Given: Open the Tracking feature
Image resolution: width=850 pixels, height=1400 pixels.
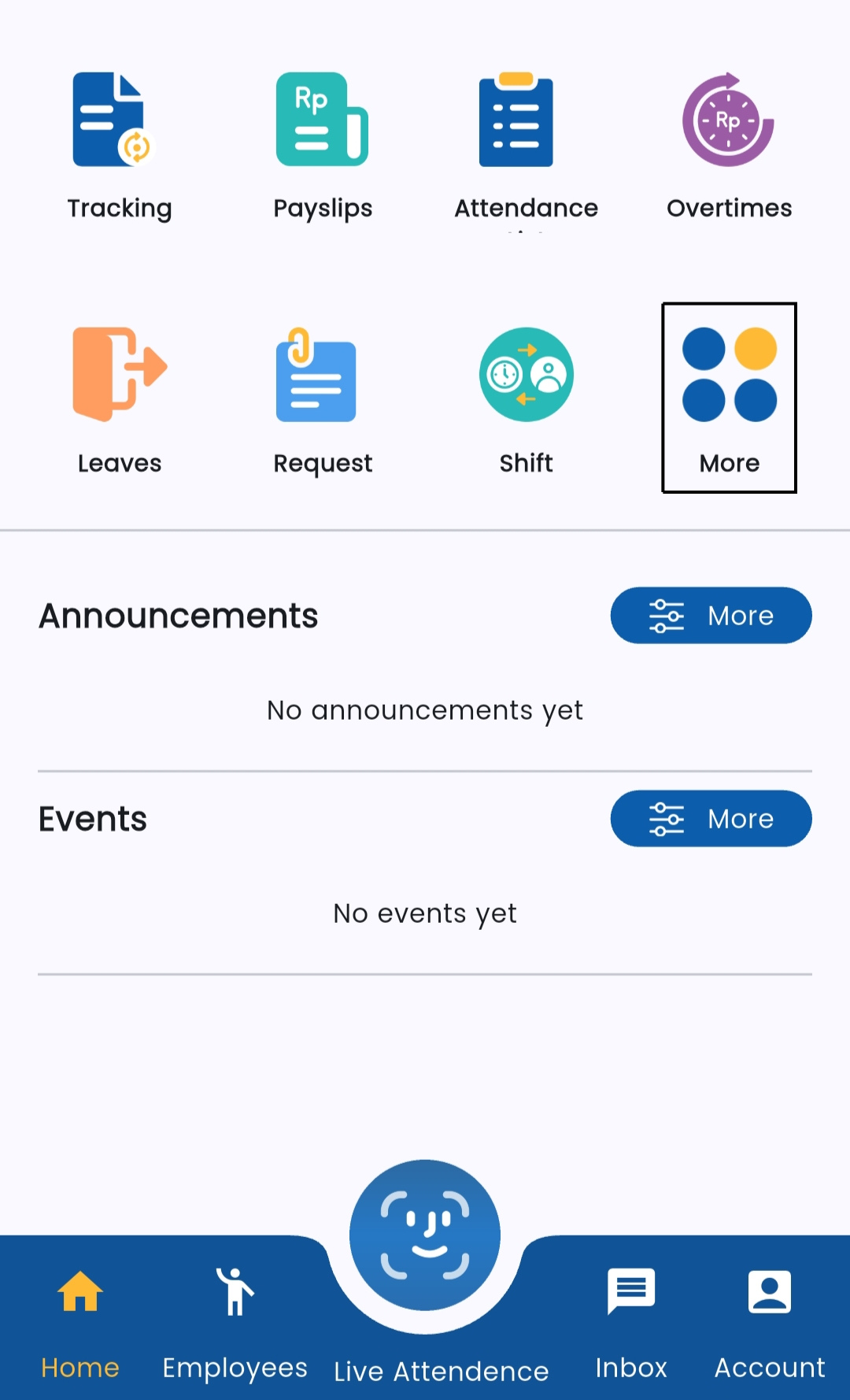Looking at the screenshot, I should [x=119, y=146].
